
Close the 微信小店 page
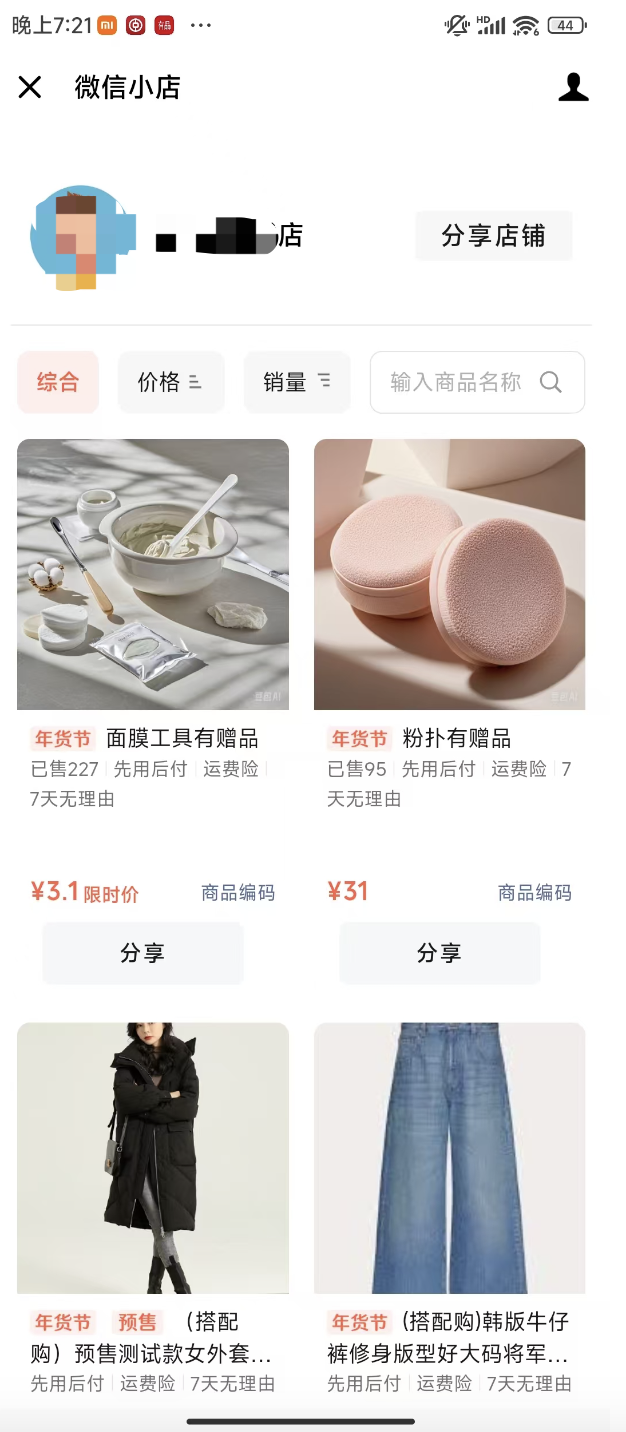30,88
